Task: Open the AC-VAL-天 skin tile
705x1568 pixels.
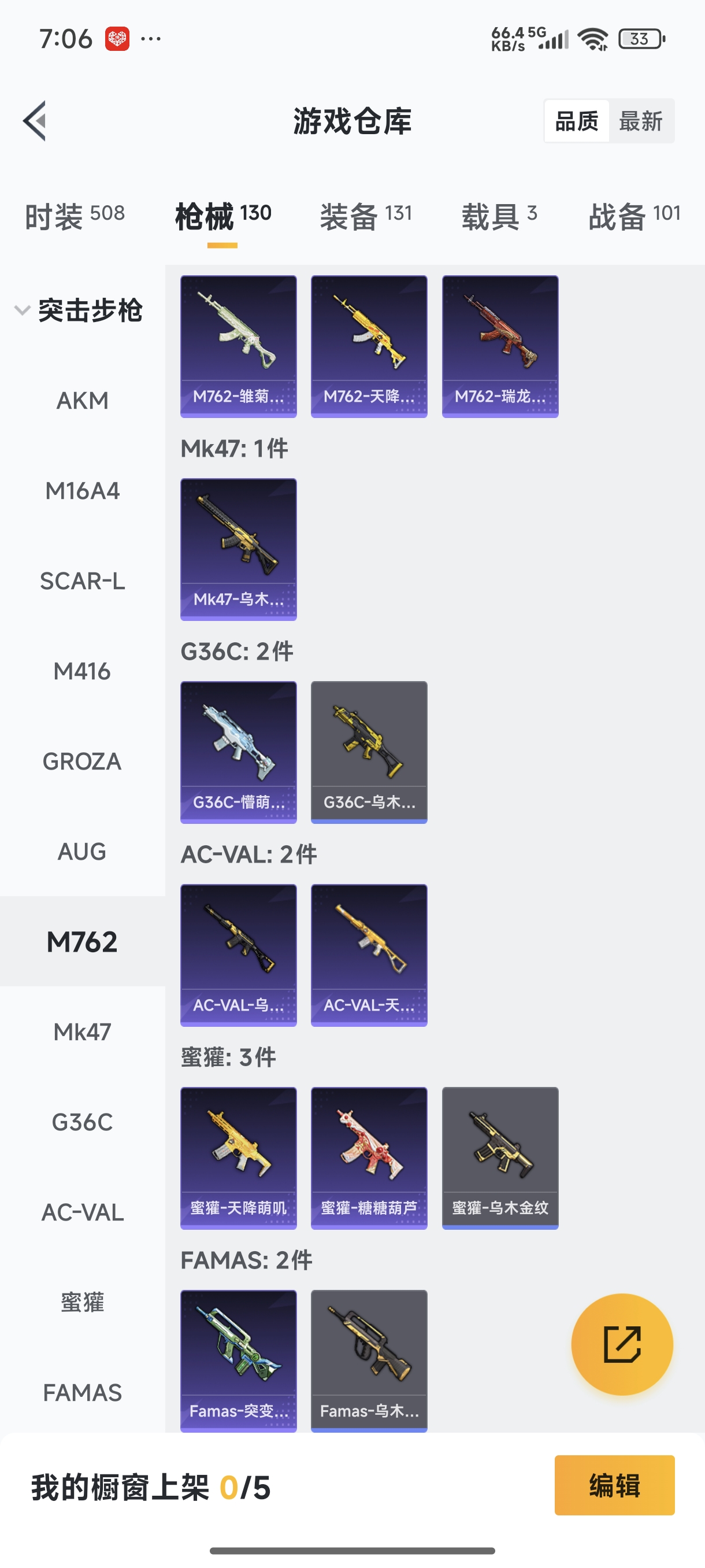Action: pyautogui.click(x=369, y=955)
